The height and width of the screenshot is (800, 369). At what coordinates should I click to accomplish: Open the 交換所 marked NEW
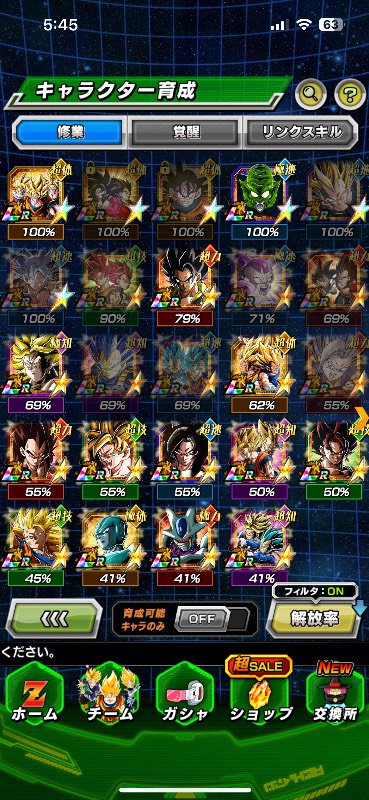[335, 698]
